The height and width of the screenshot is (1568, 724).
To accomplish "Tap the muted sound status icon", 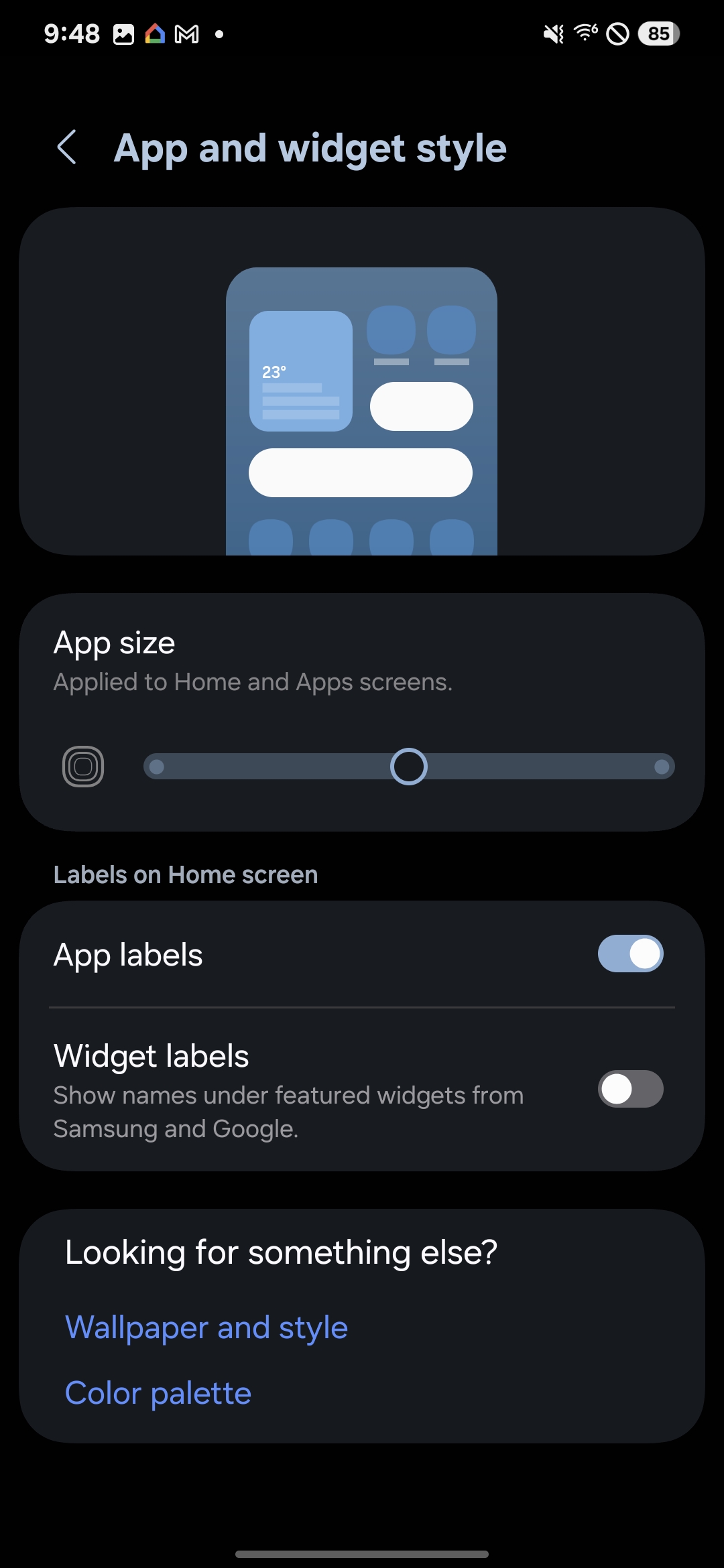I will 552,33.
